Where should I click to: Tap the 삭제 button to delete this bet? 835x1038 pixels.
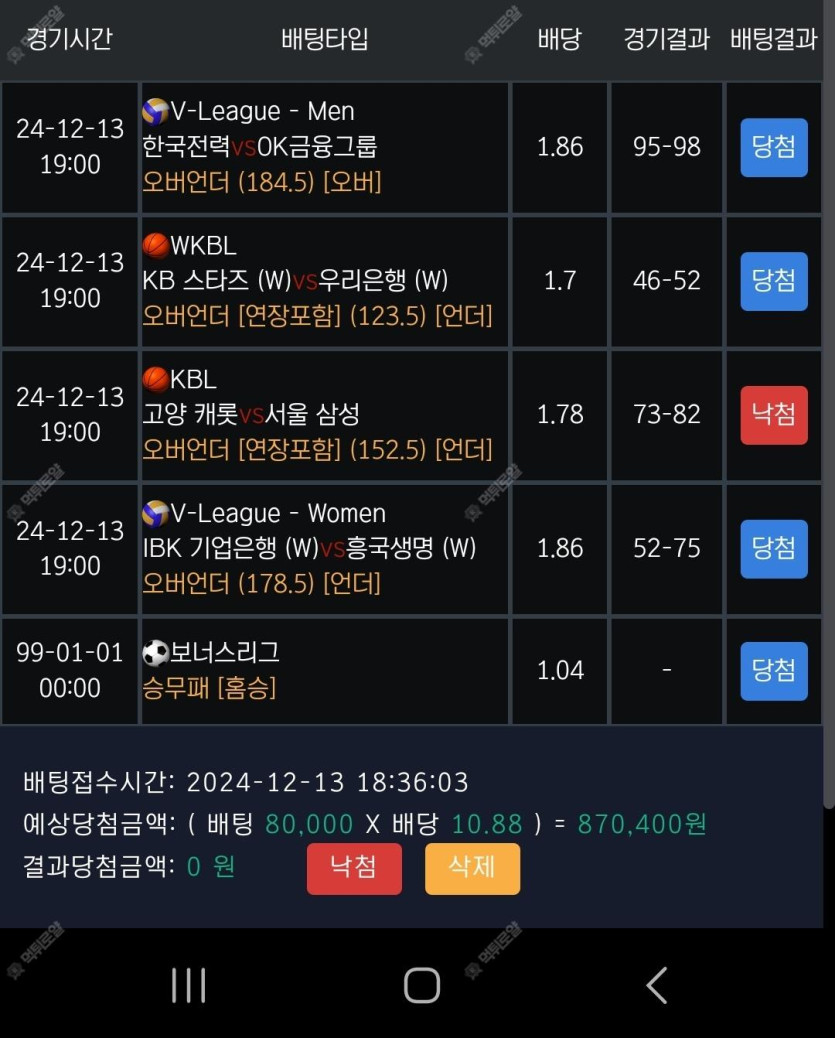pyautogui.click(x=472, y=867)
